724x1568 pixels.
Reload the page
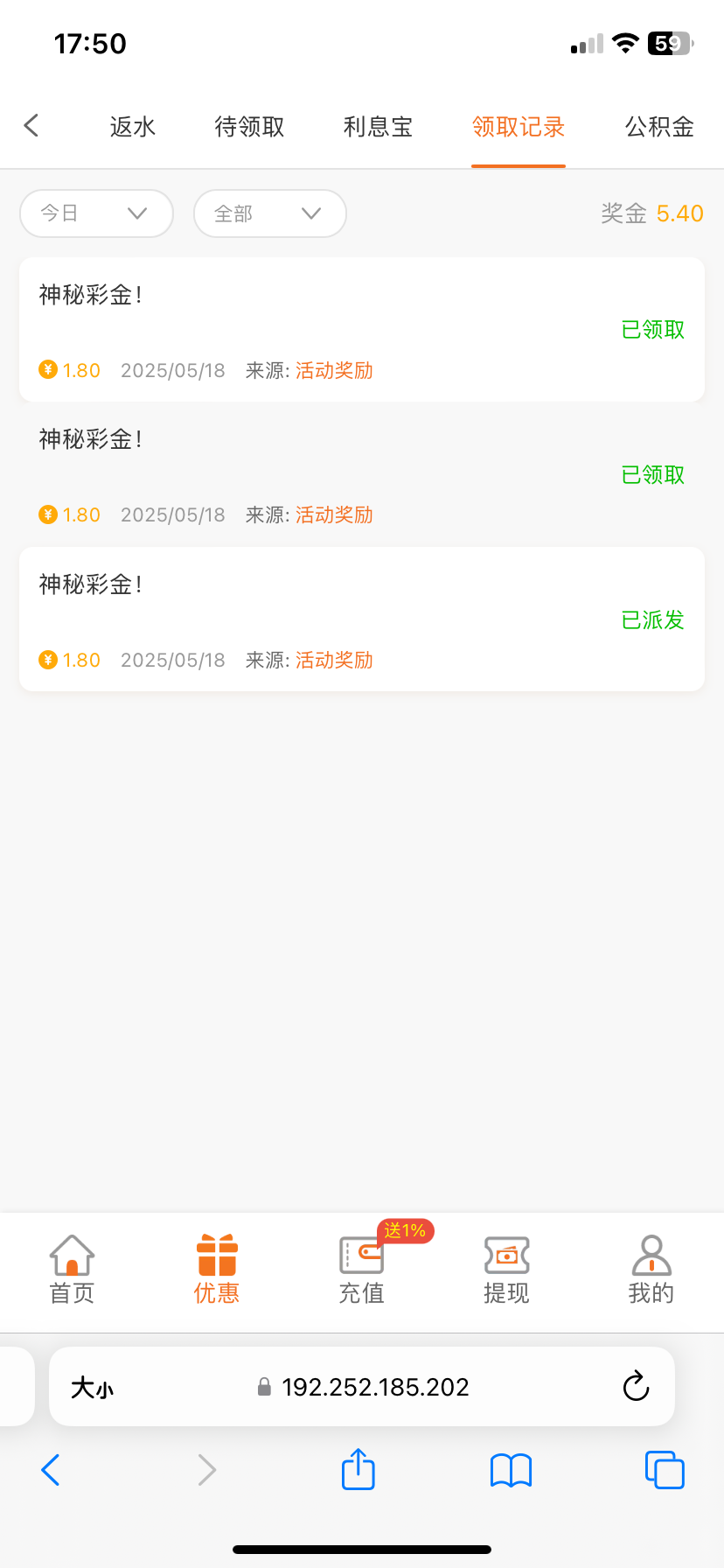click(636, 1386)
